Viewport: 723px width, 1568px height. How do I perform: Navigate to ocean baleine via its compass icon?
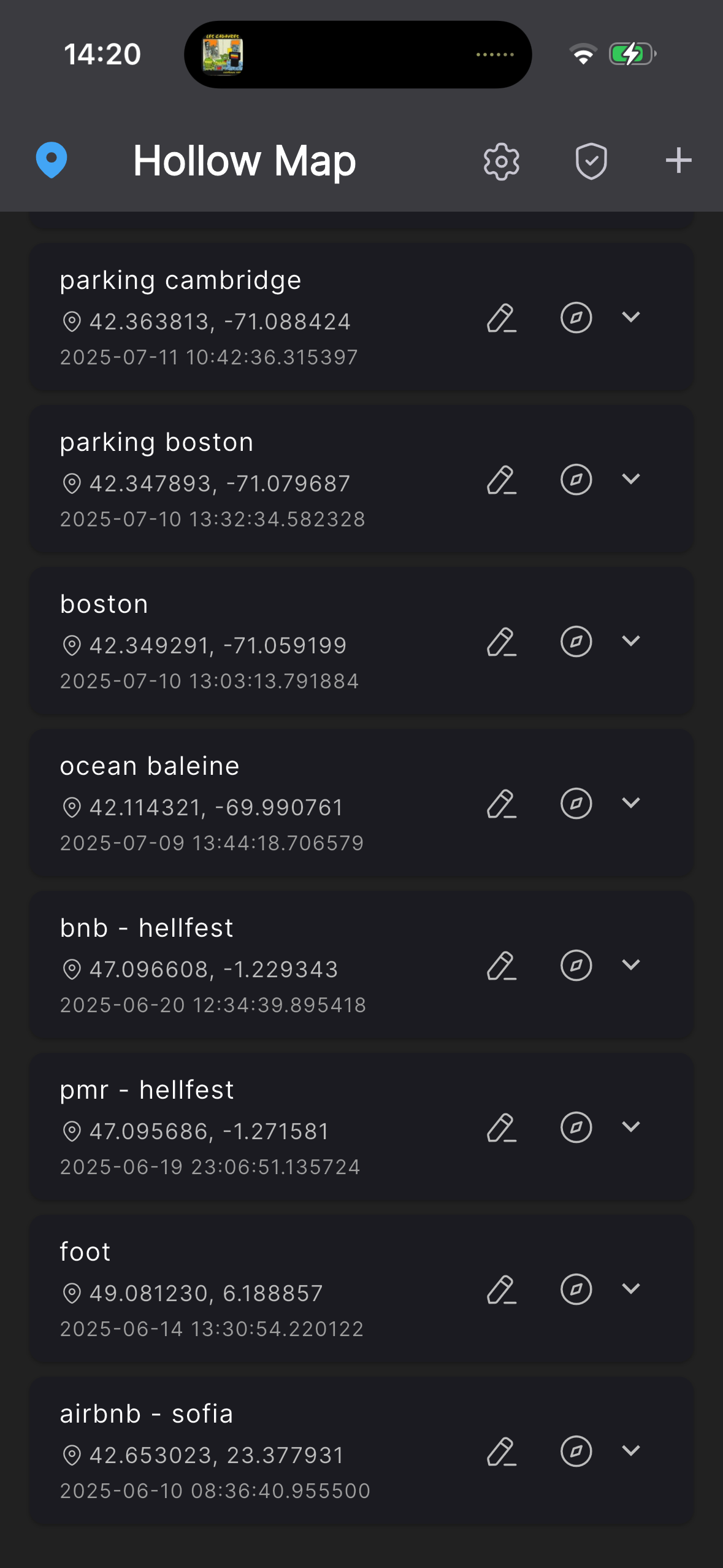pyautogui.click(x=575, y=804)
